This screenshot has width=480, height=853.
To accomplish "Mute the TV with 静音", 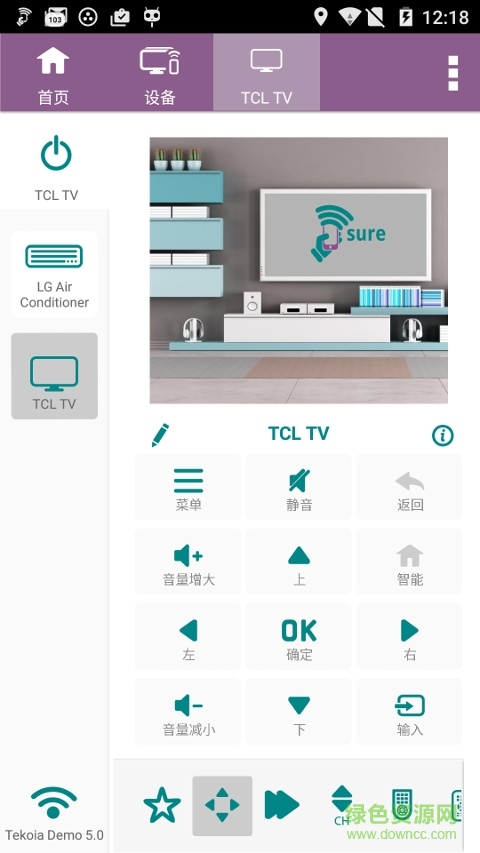I will pyautogui.click(x=299, y=487).
